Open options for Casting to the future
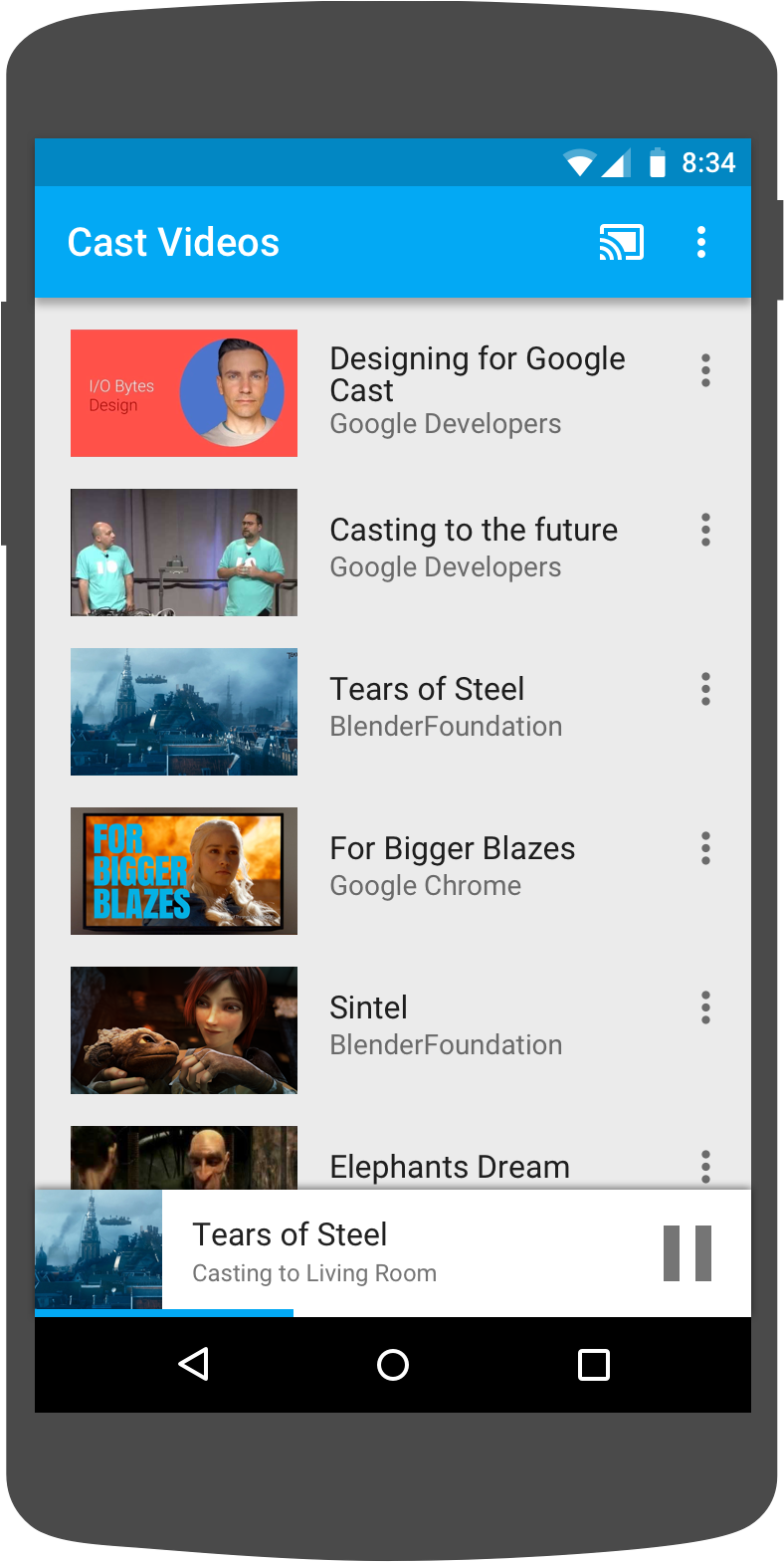This screenshot has width=784, height=1562. 705,530
